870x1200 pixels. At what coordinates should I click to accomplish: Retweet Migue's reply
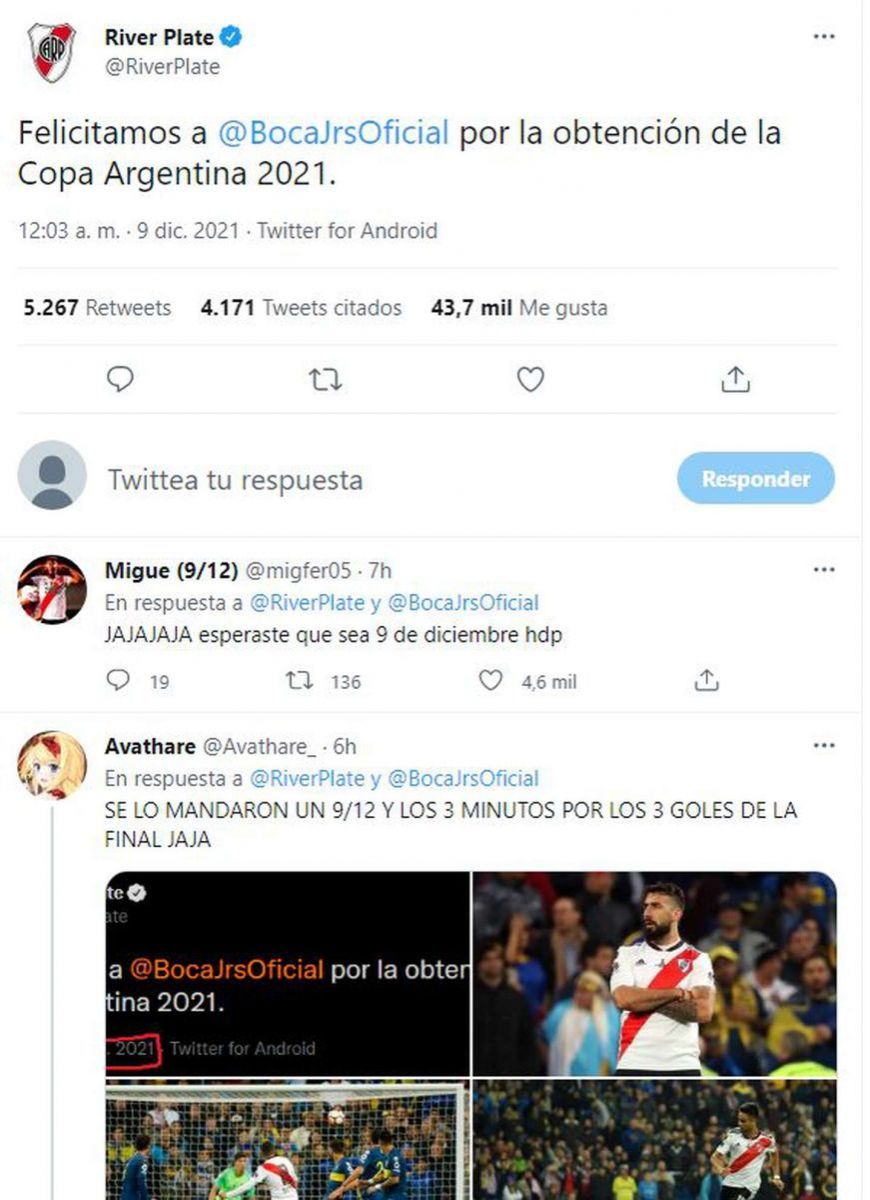coord(299,681)
